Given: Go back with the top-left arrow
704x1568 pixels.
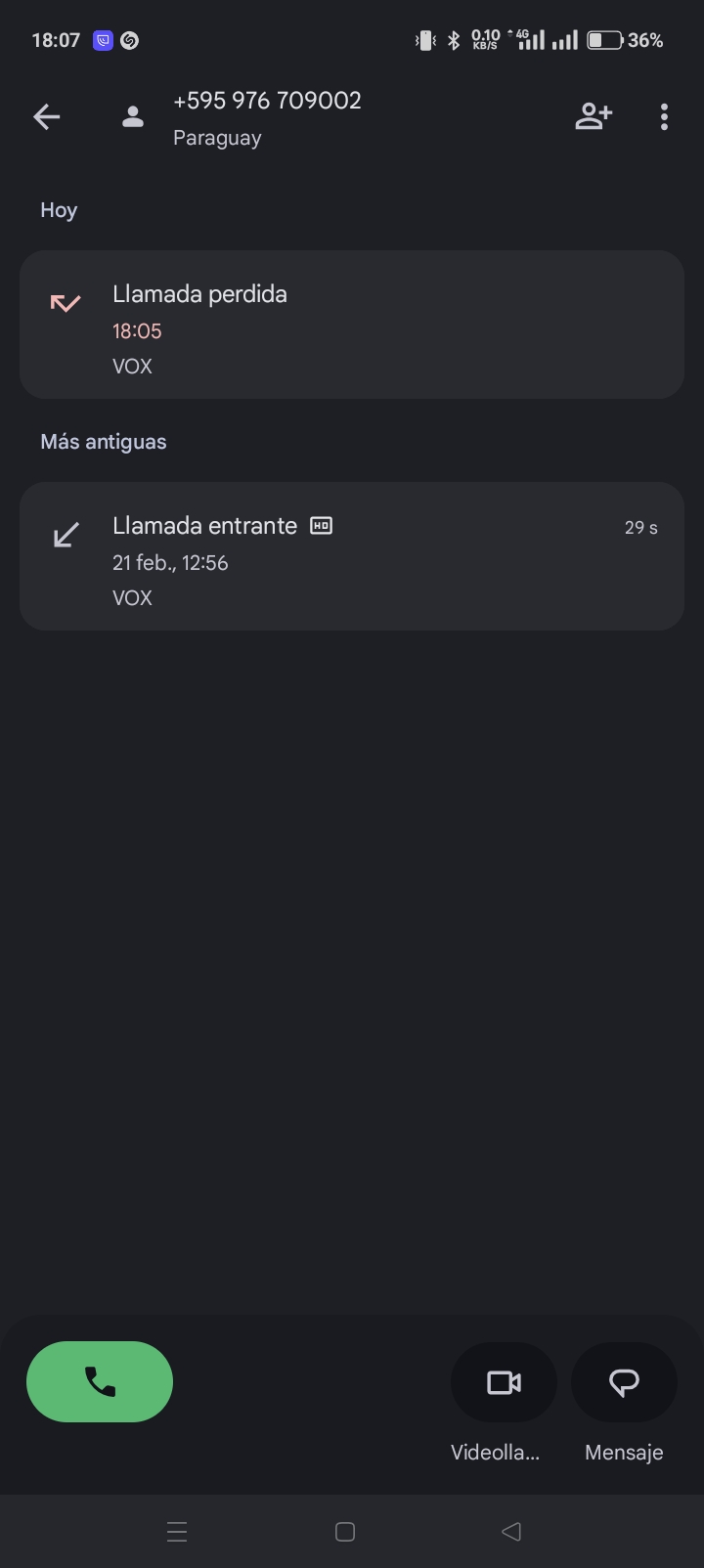Looking at the screenshot, I should point(46,117).
